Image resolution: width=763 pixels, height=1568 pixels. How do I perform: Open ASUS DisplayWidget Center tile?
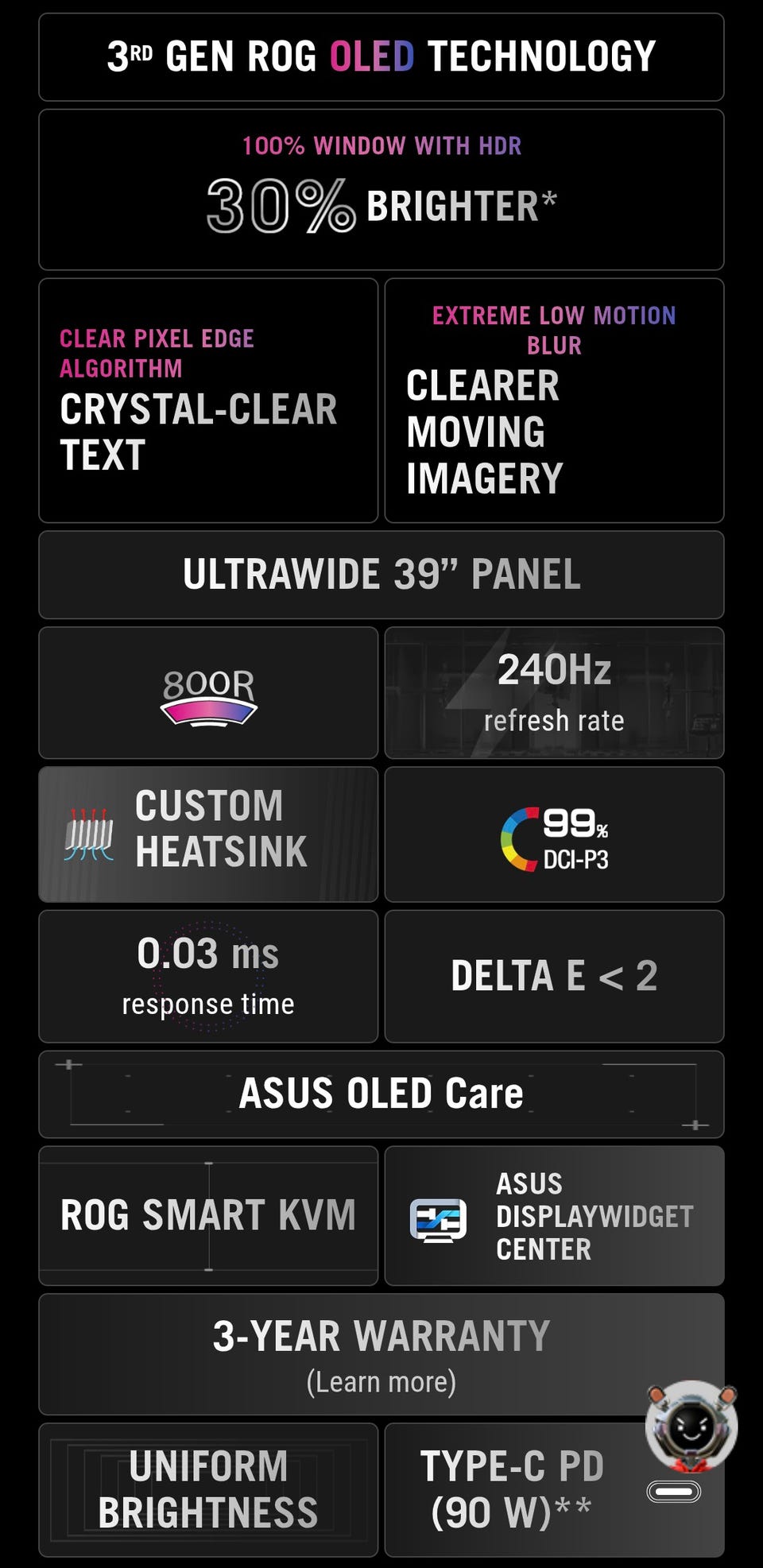(554, 1216)
